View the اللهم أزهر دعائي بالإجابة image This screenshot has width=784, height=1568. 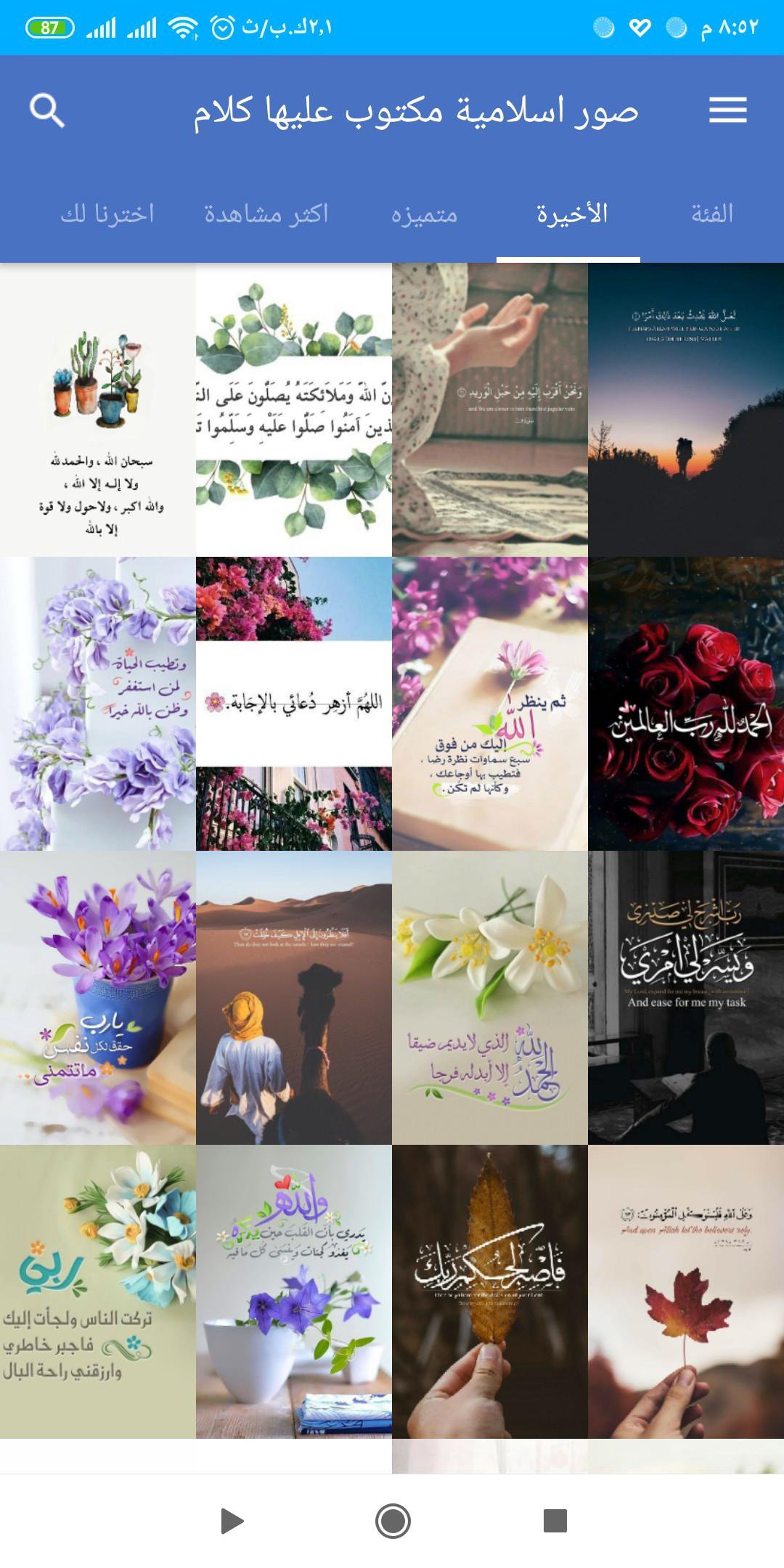pyautogui.click(x=294, y=704)
